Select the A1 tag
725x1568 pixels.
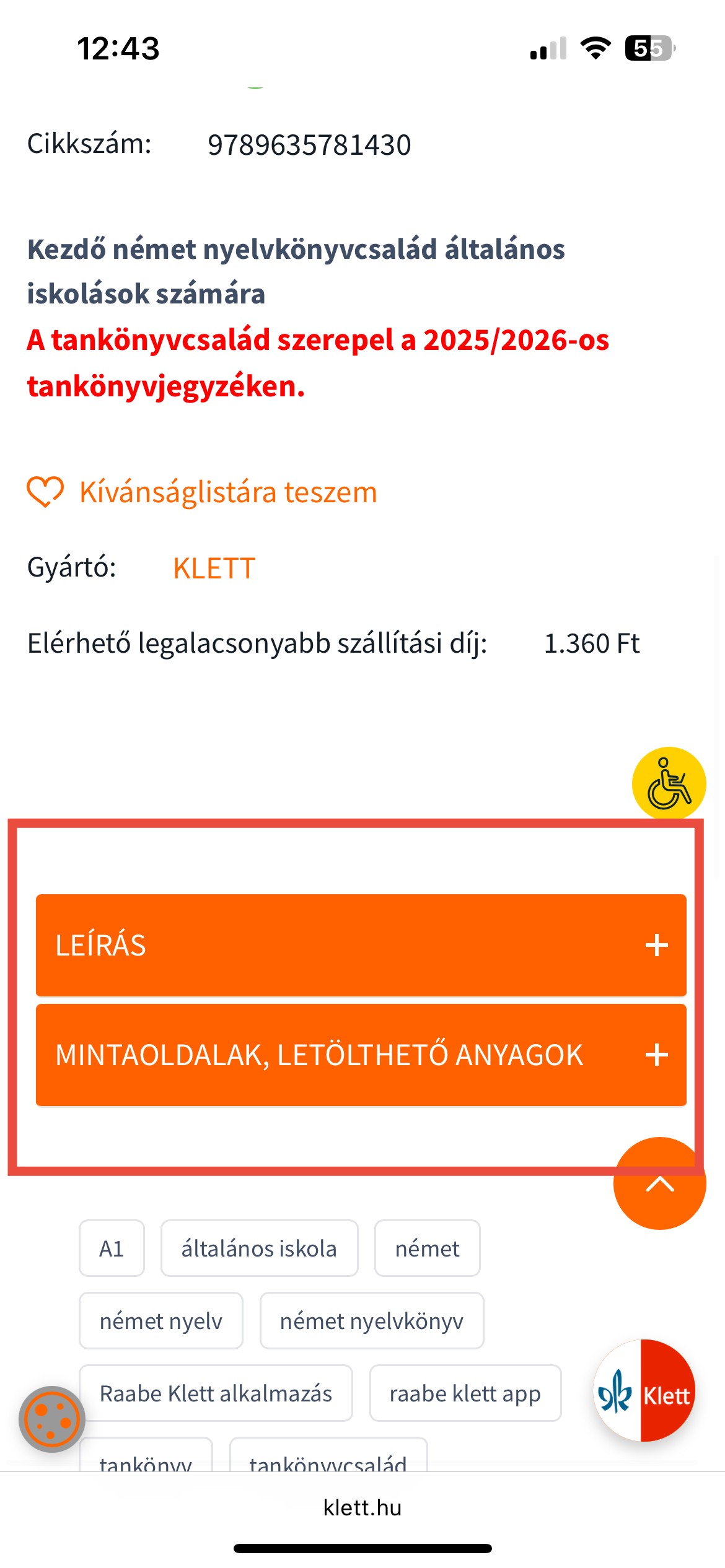[x=112, y=1248]
